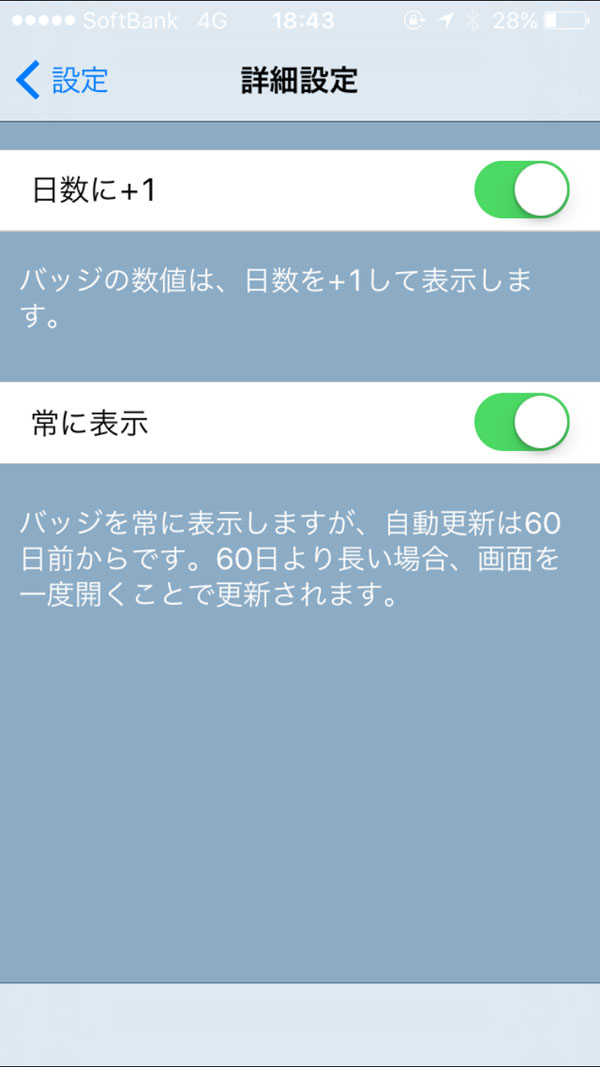Go back to 設定 screen
600x1067 pixels.
coord(62,80)
